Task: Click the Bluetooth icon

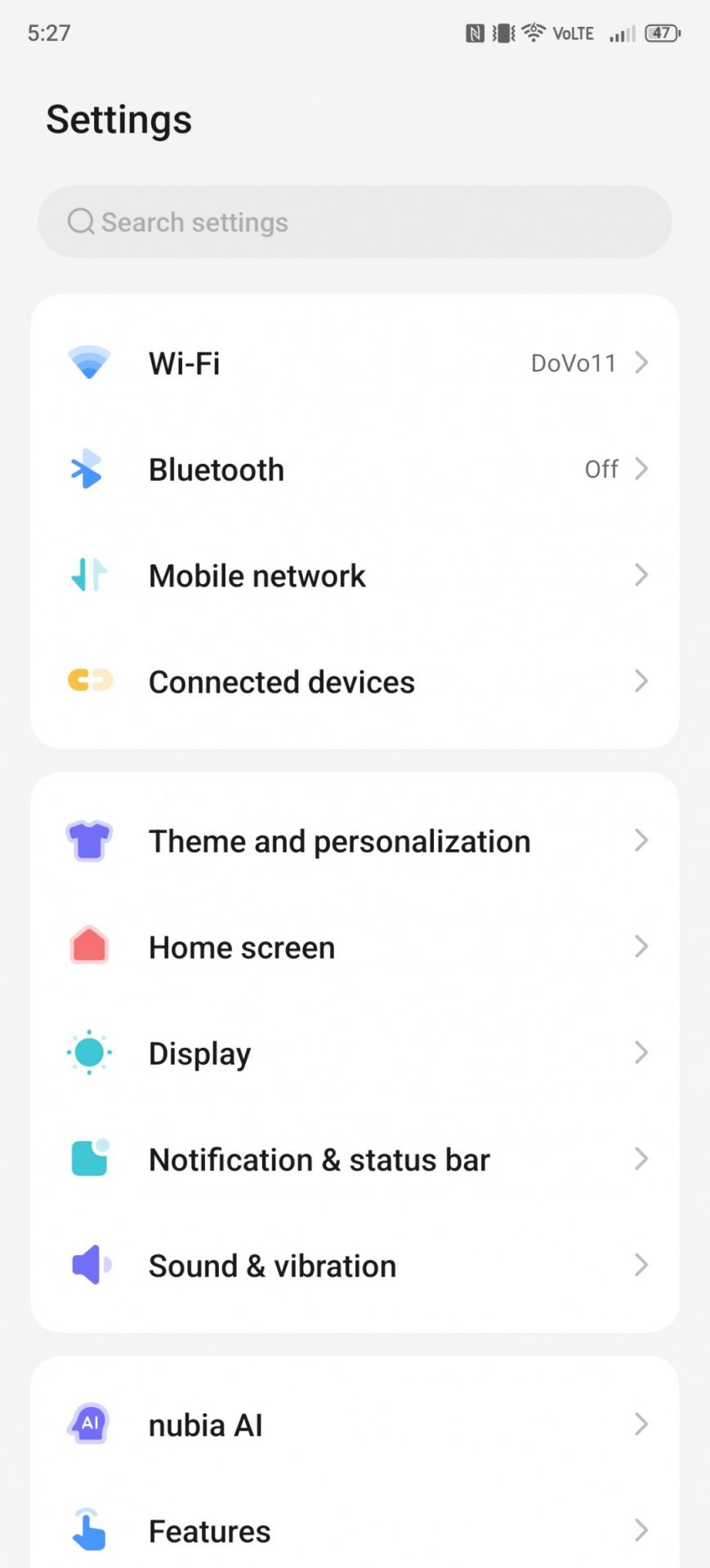Action: 88,469
